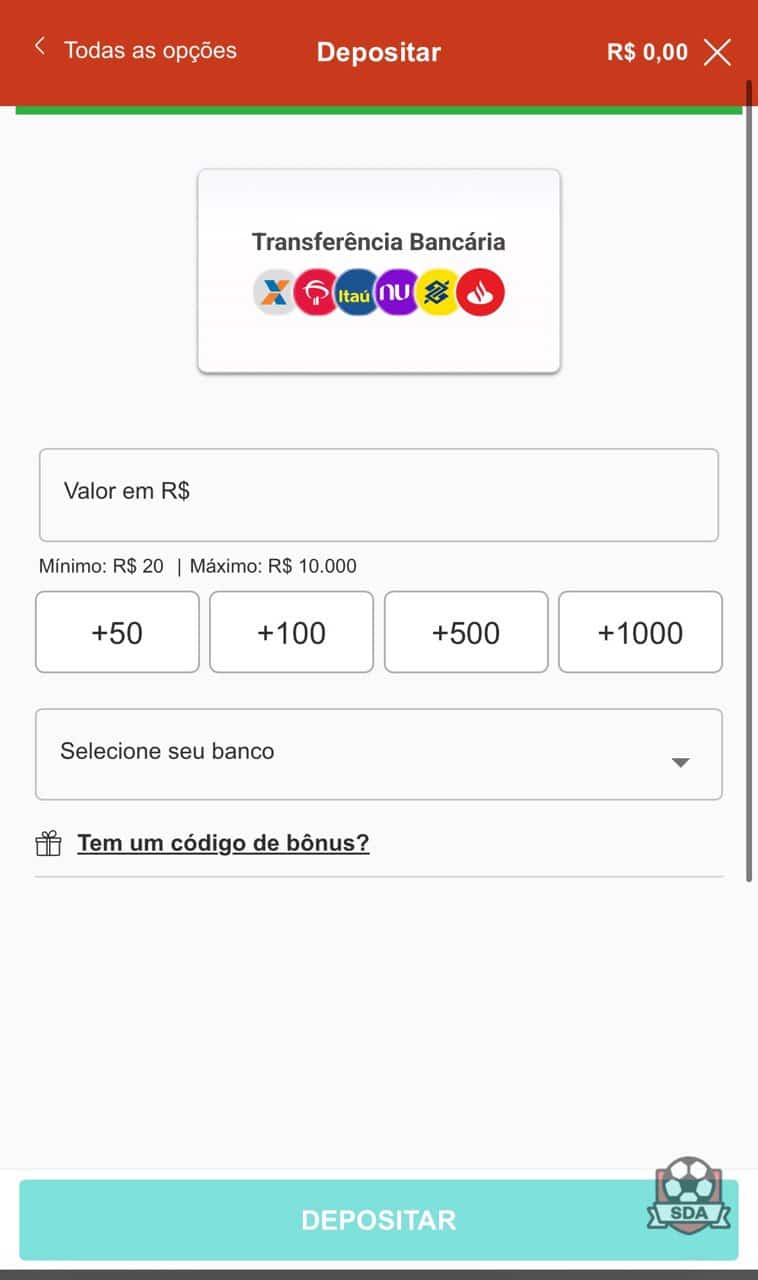Select the Transferência Bancária card
758x1280 pixels.
point(379,271)
